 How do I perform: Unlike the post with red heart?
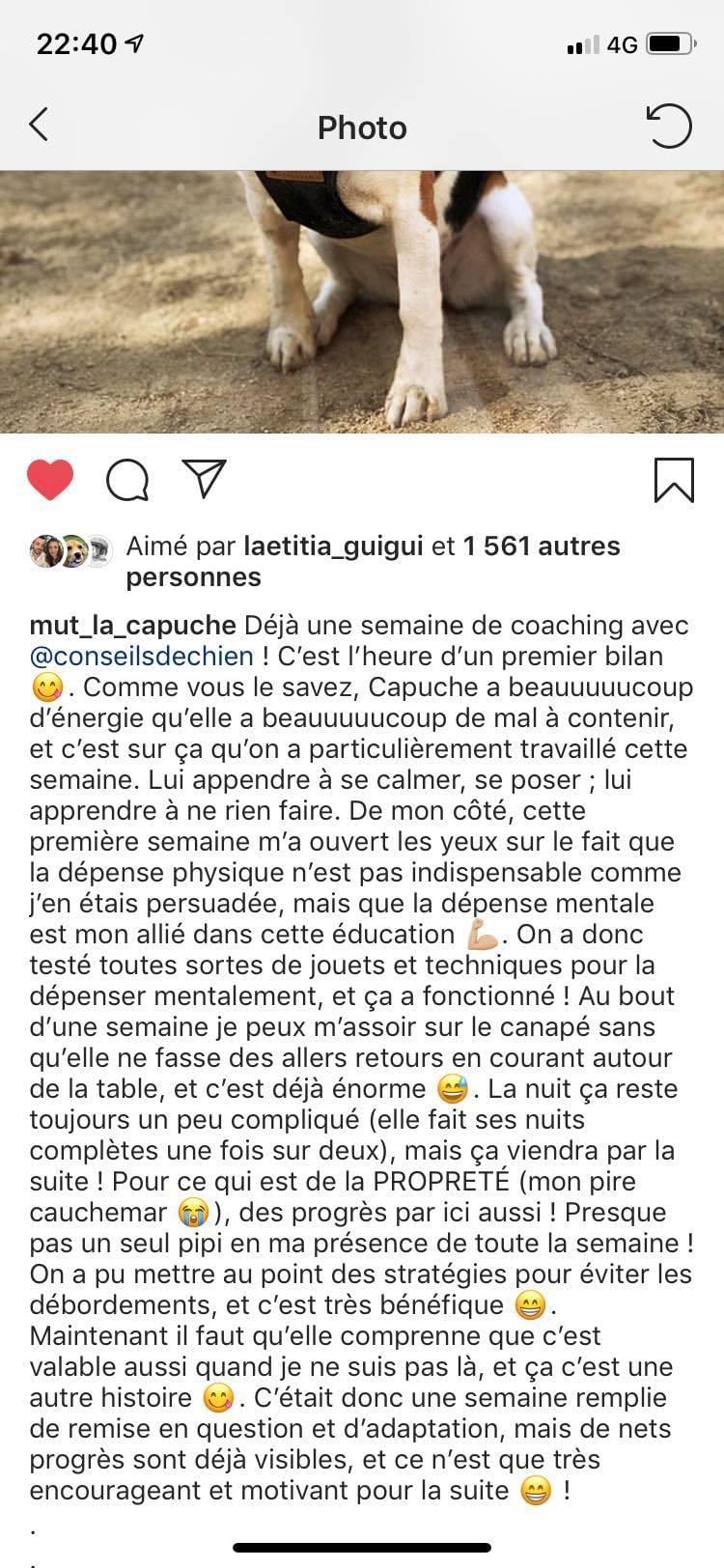[x=50, y=480]
